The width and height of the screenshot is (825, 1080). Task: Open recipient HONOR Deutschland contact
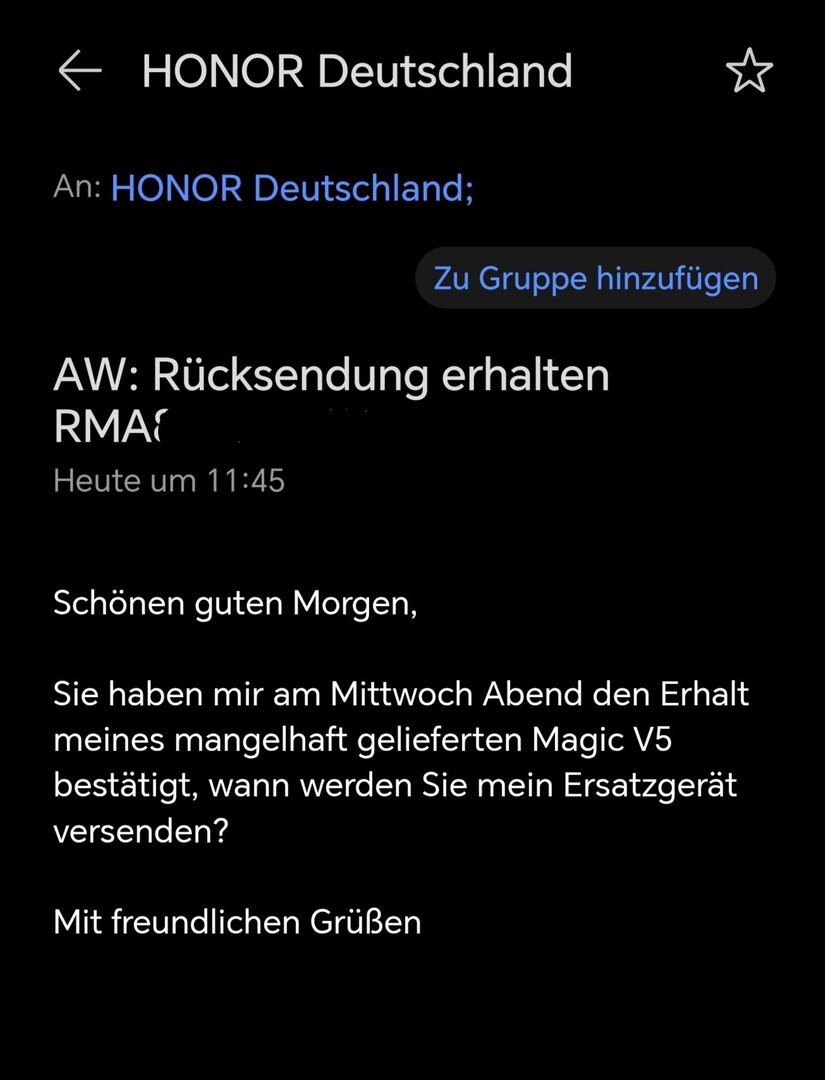(291, 187)
